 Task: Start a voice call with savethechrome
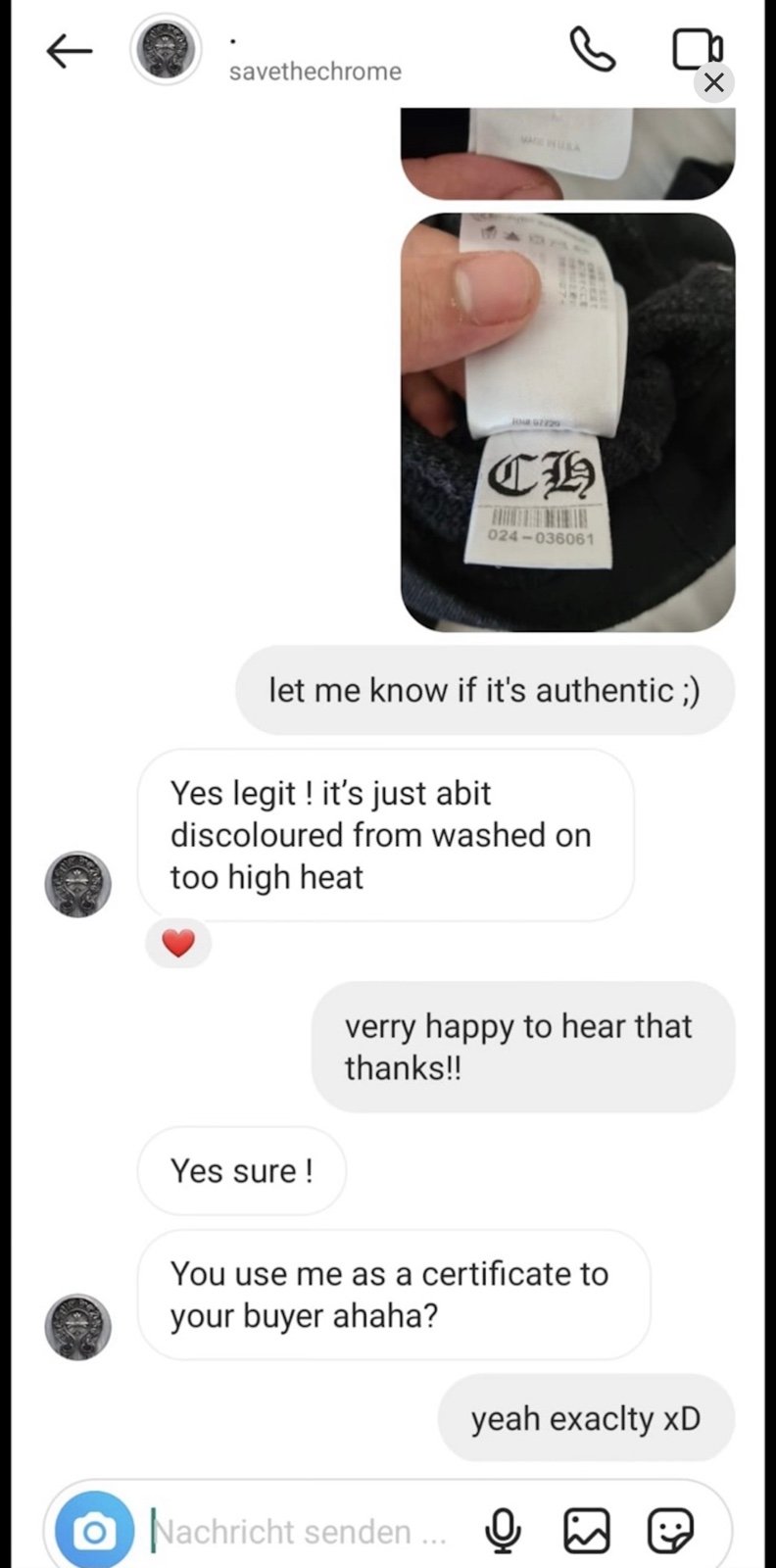pos(592,49)
